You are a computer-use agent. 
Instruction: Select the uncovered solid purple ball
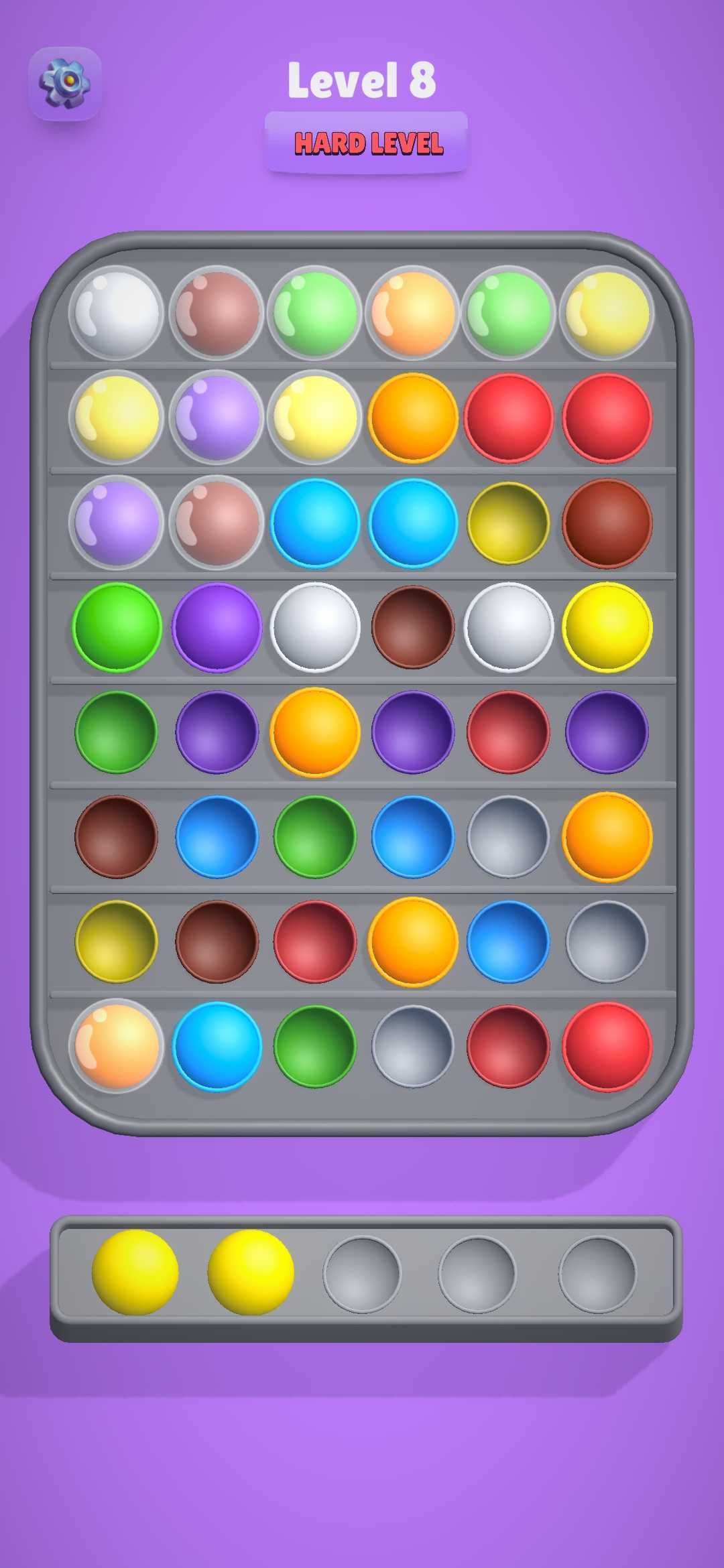pyautogui.click(x=217, y=627)
